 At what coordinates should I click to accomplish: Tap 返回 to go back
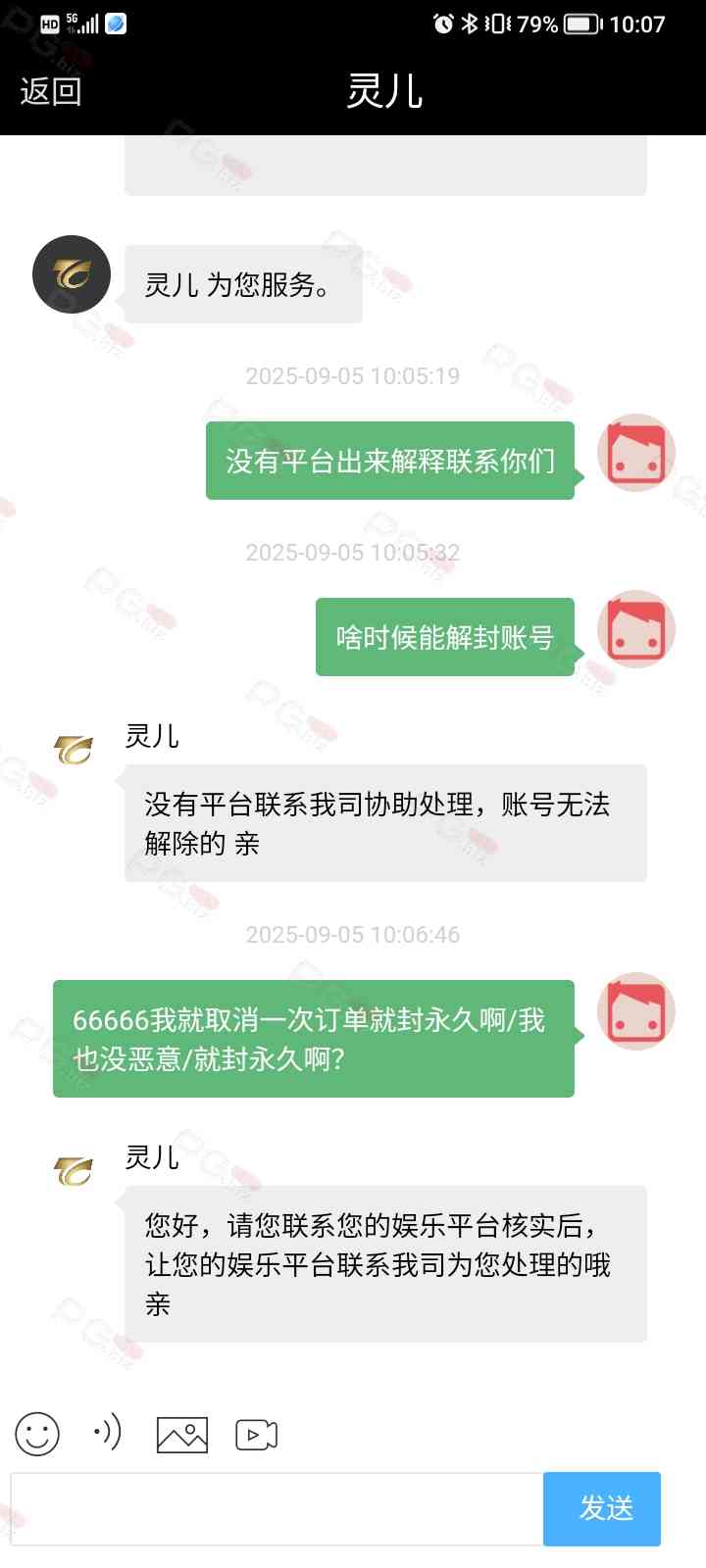50,91
